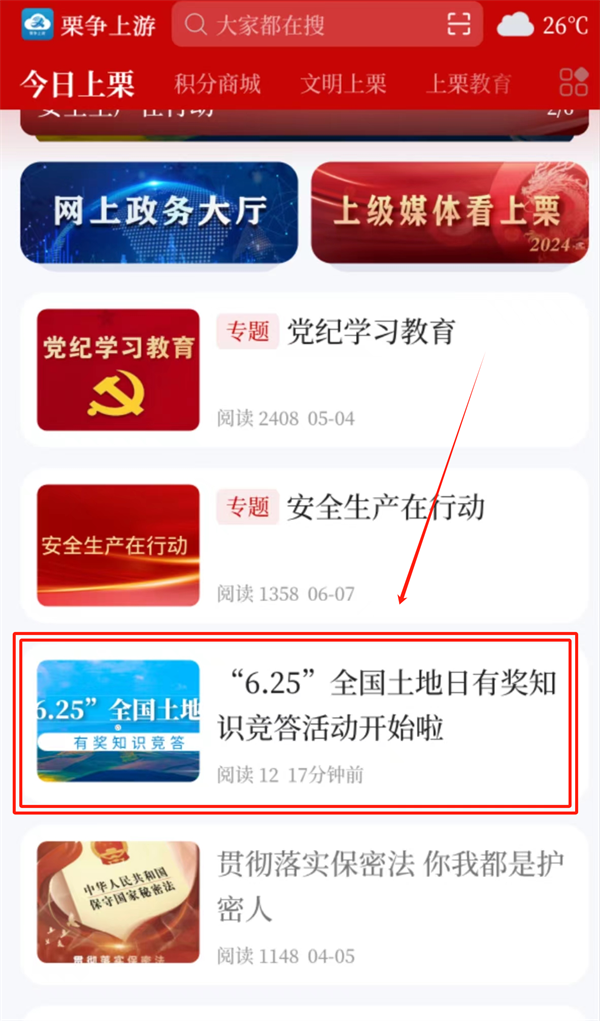Select the 文明上栗 tab
The width and height of the screenshot is (600, 1021).
(x=343, y=84)
